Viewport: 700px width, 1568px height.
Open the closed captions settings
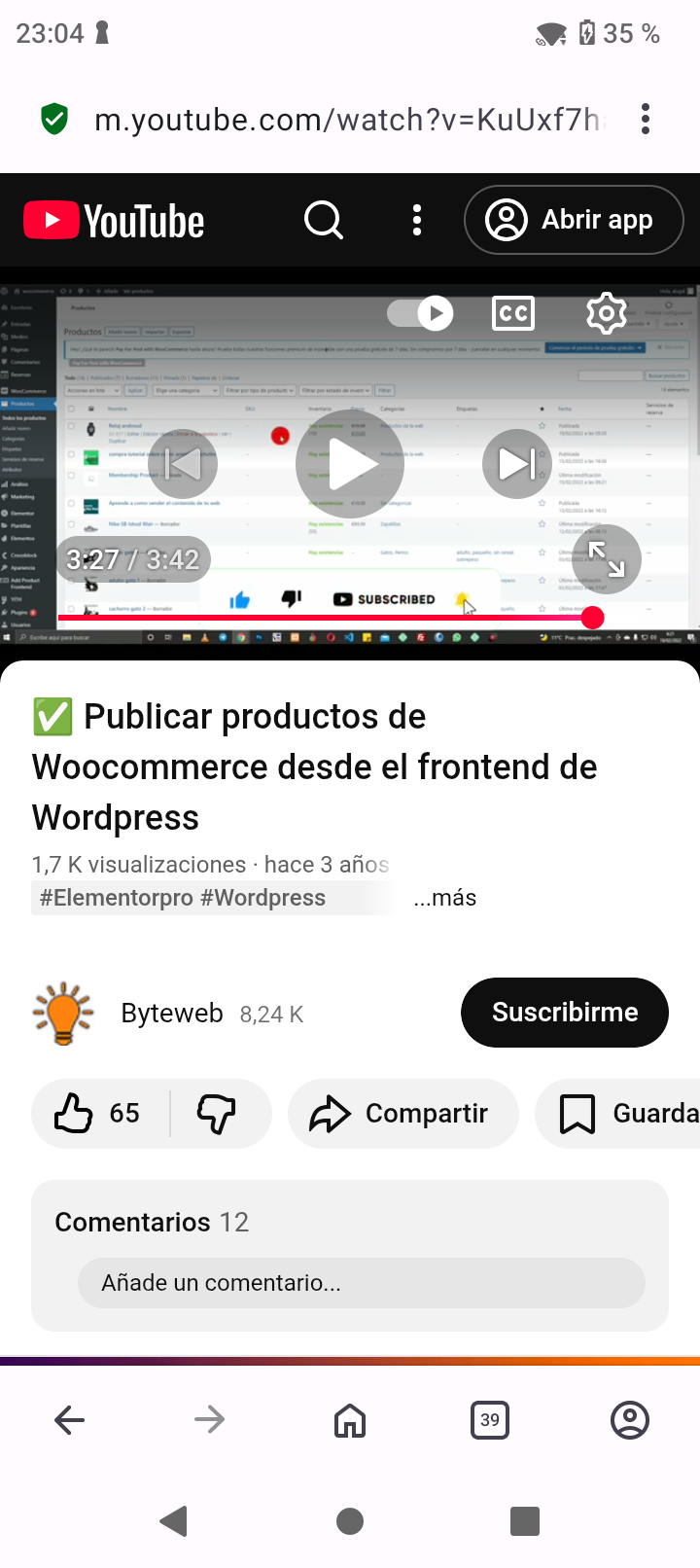click(x=512, y=313)
